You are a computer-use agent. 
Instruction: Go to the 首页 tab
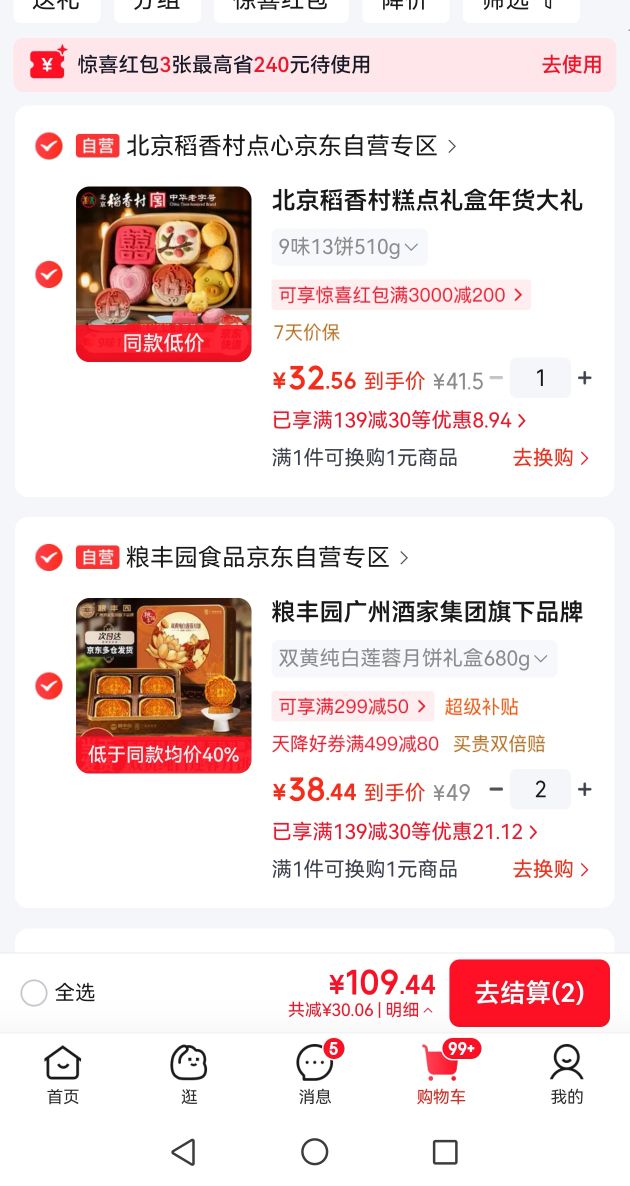63,1074
